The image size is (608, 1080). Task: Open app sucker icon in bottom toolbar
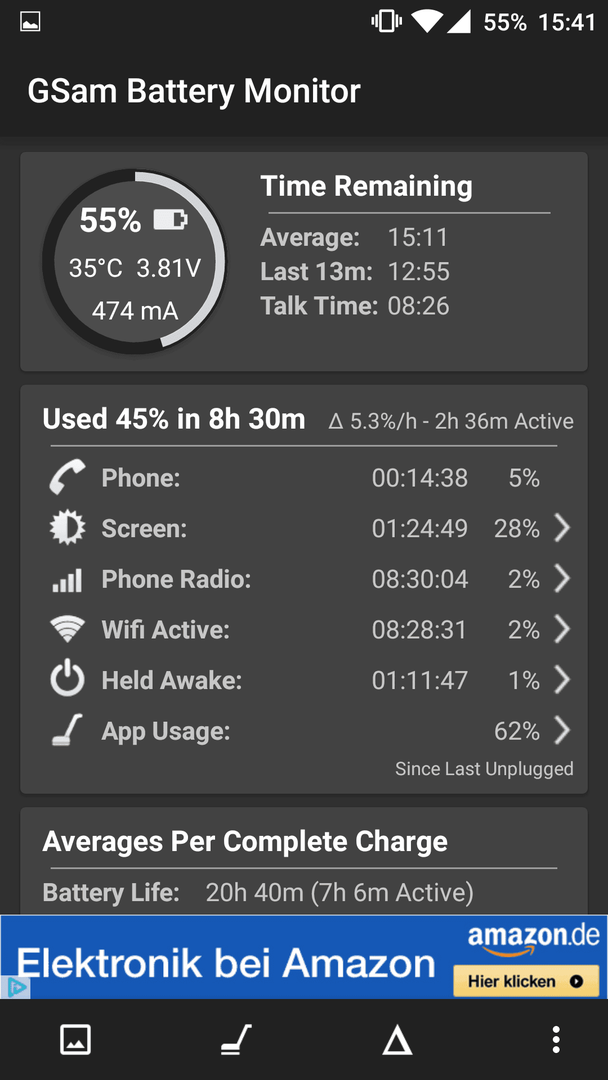tap(236, 1039)
